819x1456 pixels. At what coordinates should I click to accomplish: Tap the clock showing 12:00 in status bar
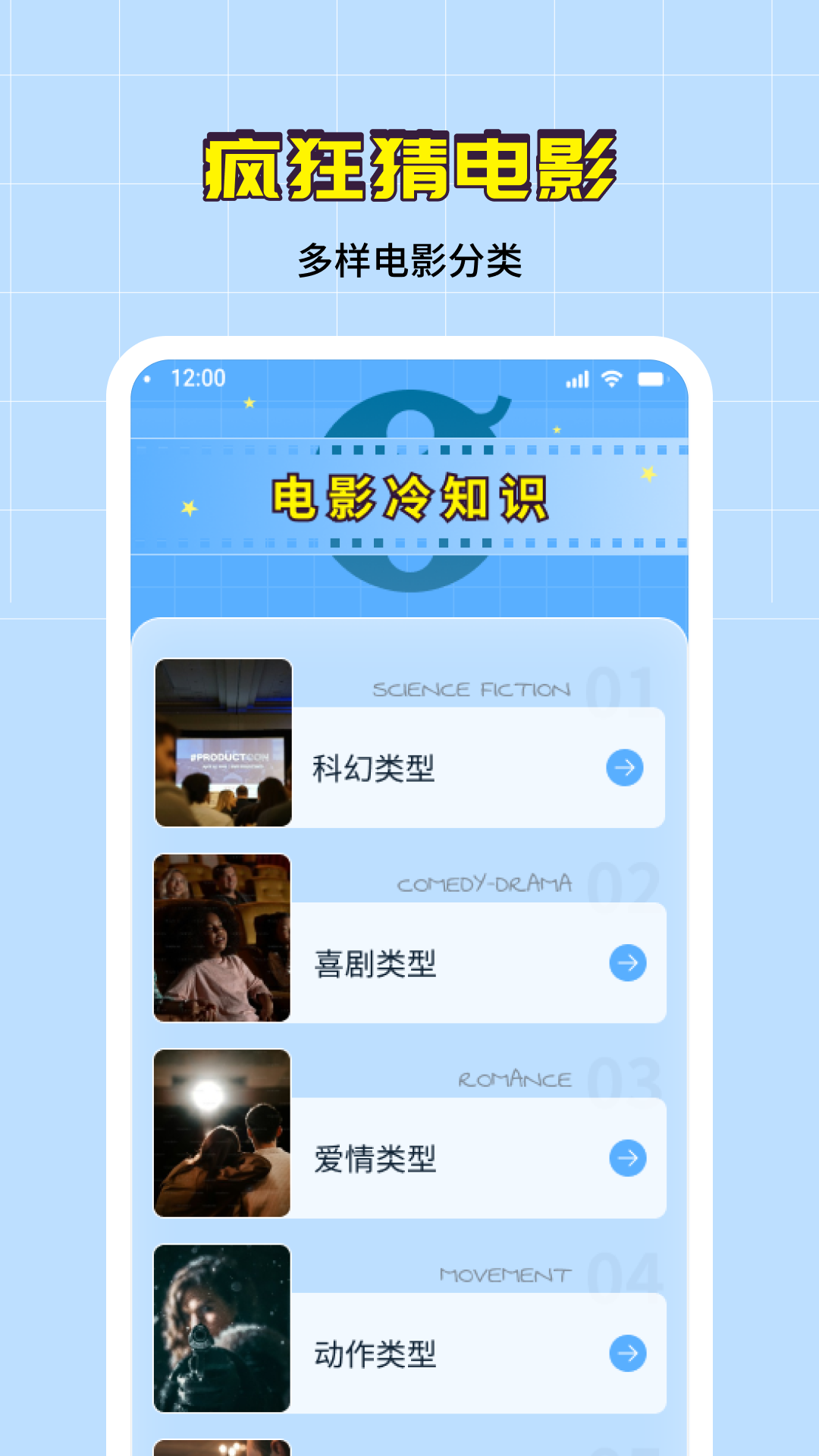[x=198, y=377]
